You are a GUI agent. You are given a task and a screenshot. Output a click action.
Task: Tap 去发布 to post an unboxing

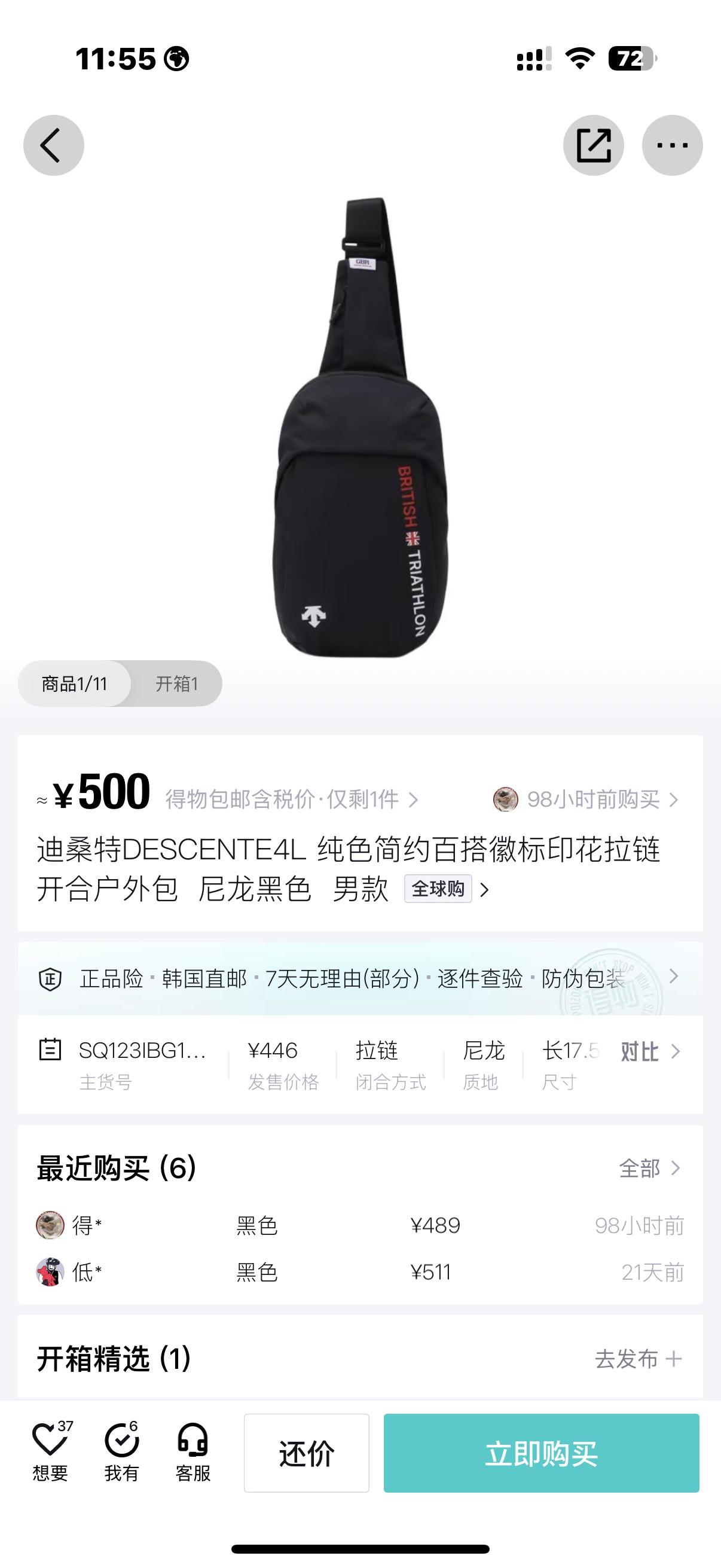coord(638,1359)
